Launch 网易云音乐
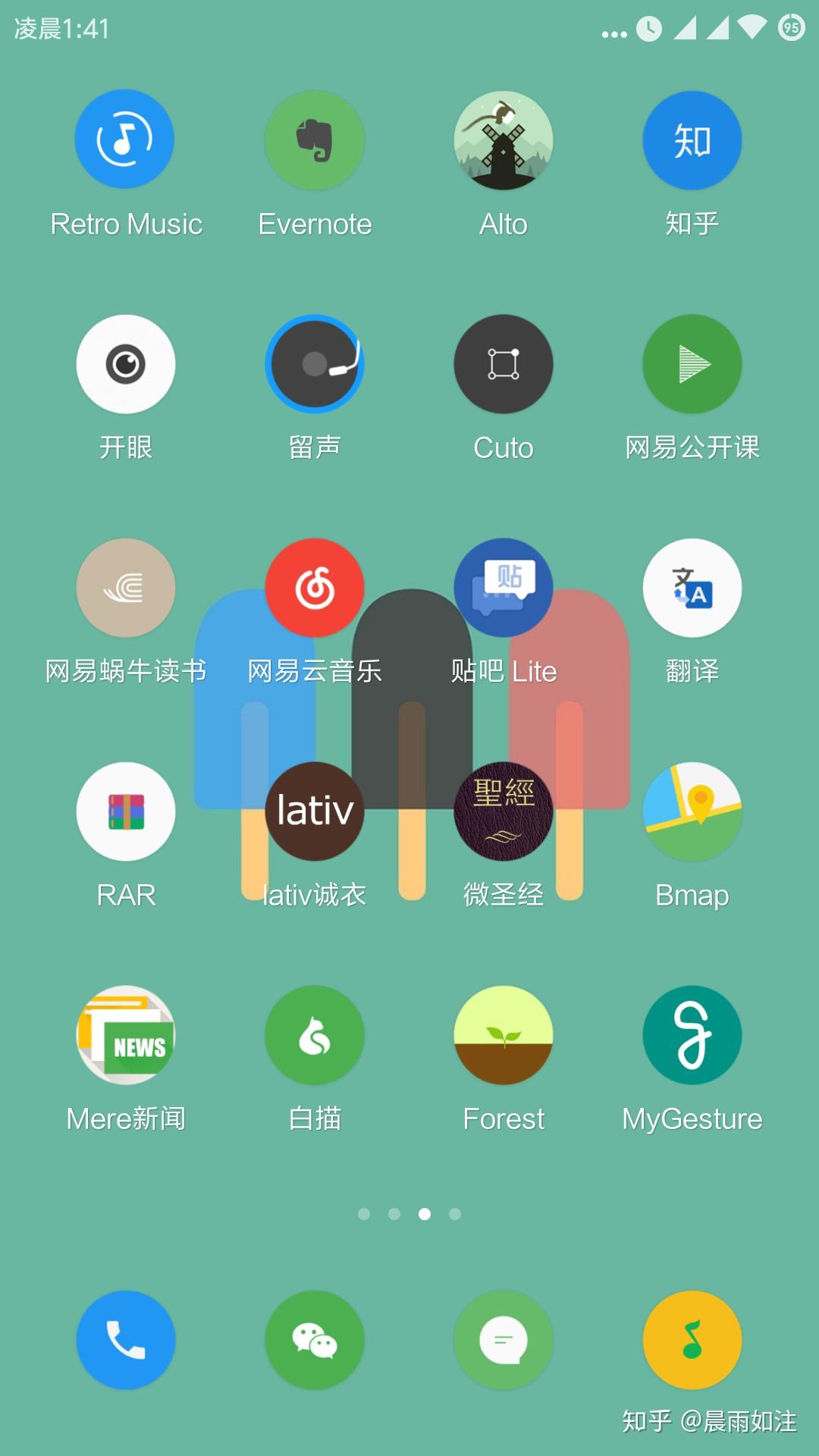Image resolution: width=819 pixels, height=1456 pixels. point(315,588)
